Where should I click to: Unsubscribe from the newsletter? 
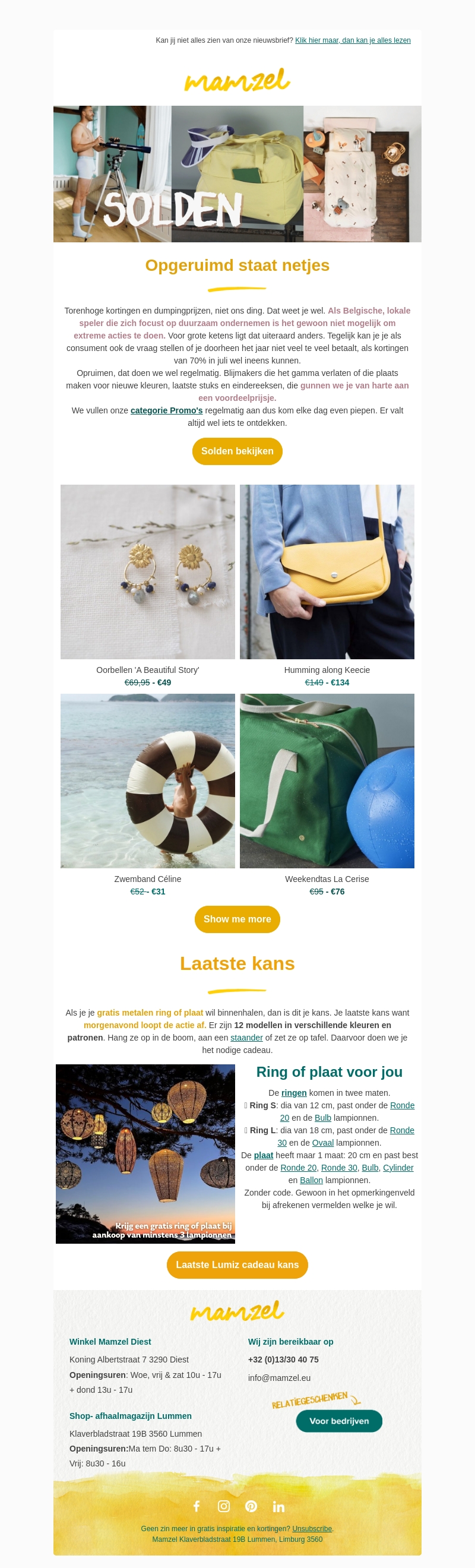click(x=312, y=1528)
